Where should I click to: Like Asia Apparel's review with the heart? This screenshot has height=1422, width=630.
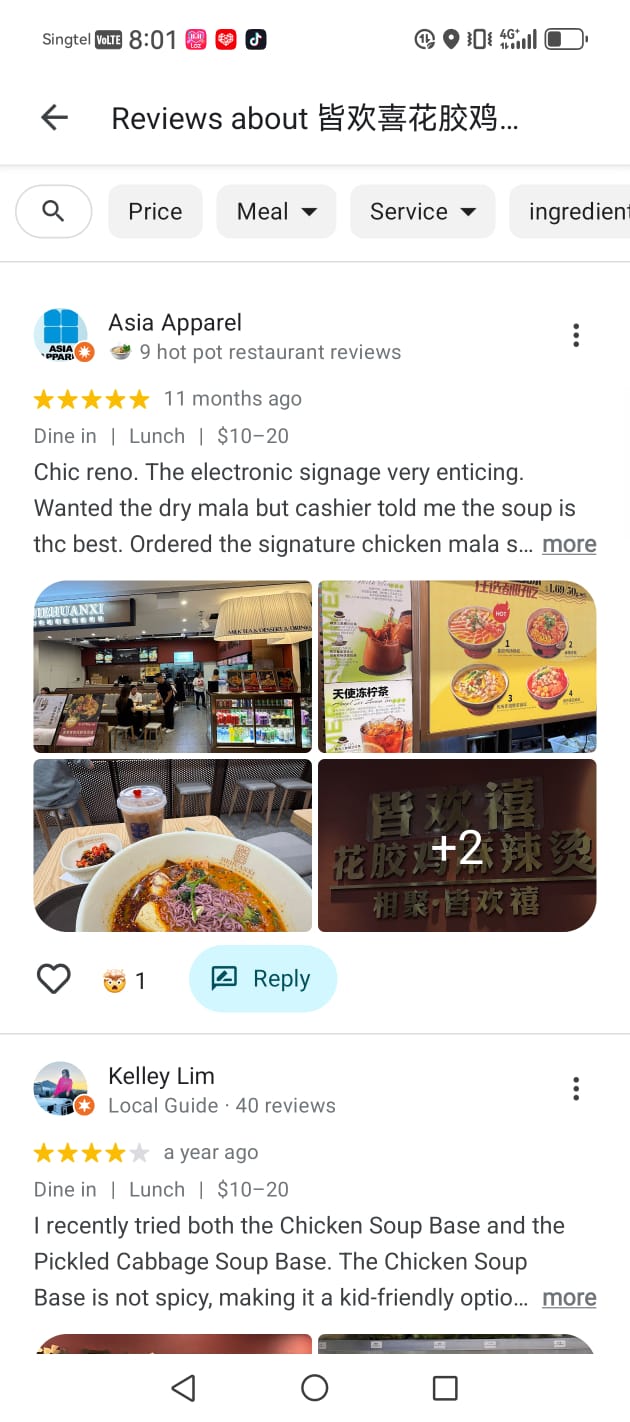[54, 979]
